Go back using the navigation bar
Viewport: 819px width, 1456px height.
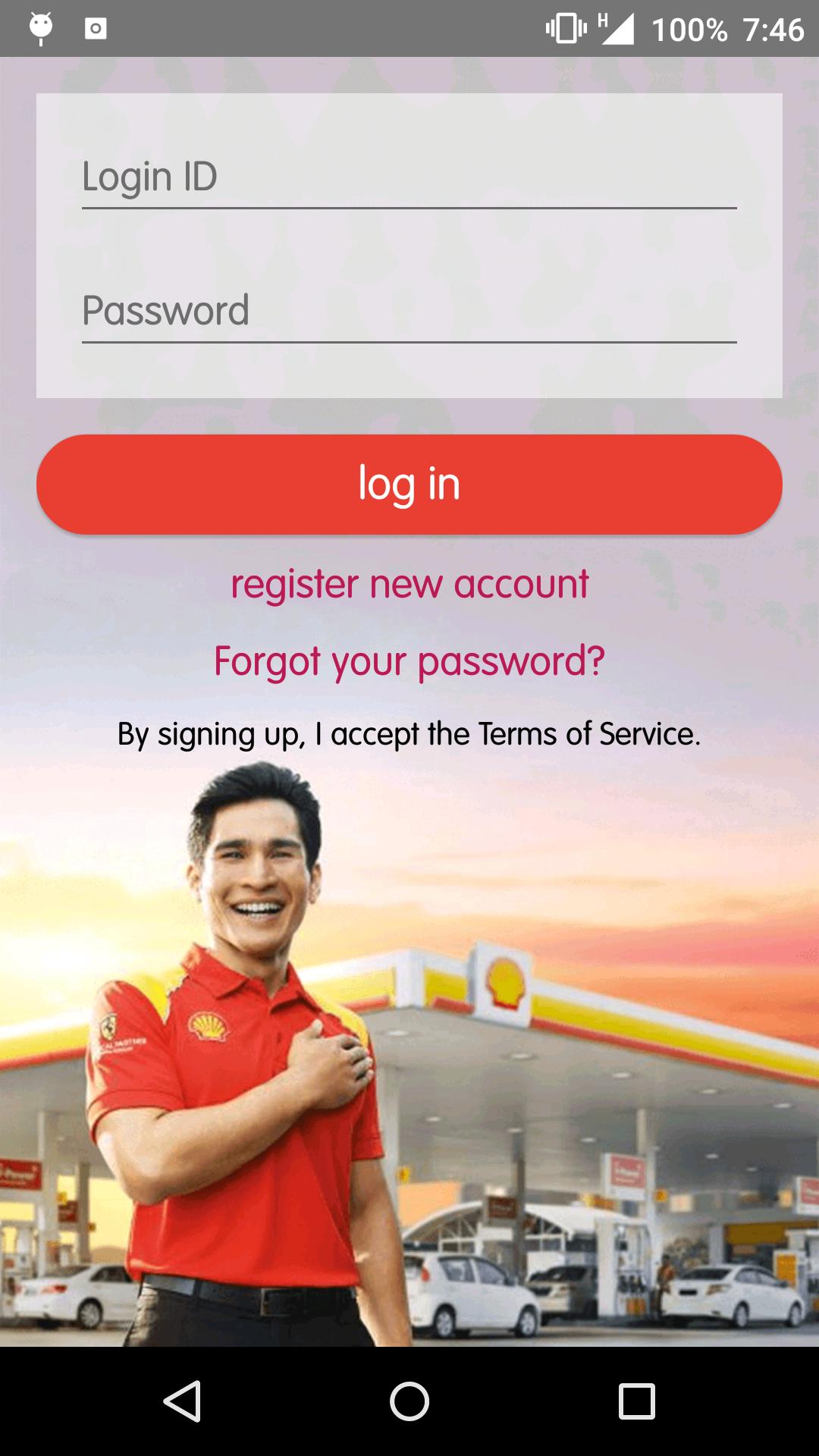coord(182,1401)
